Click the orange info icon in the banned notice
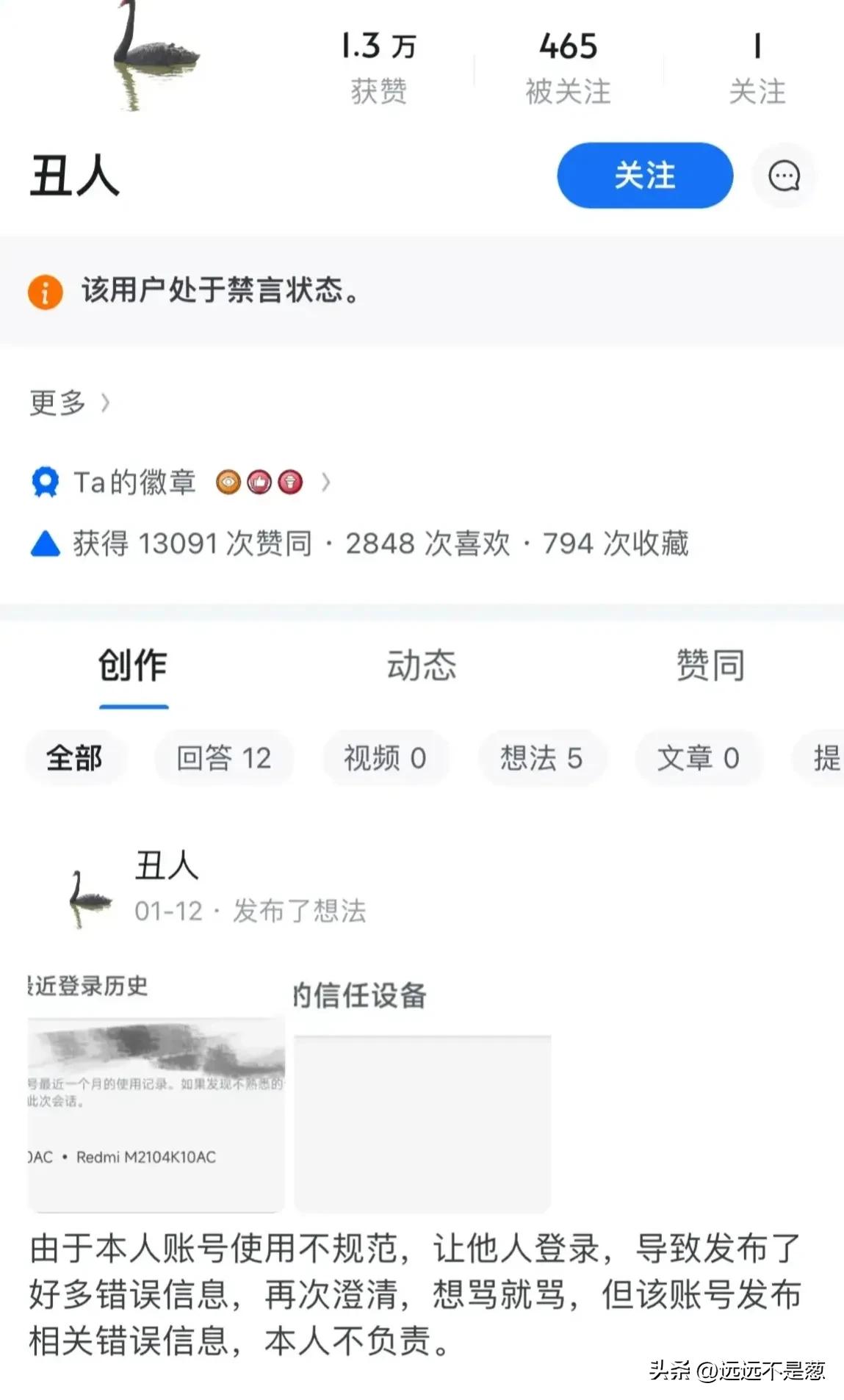This screenshot has height=1400, width=844. [44, 294]
